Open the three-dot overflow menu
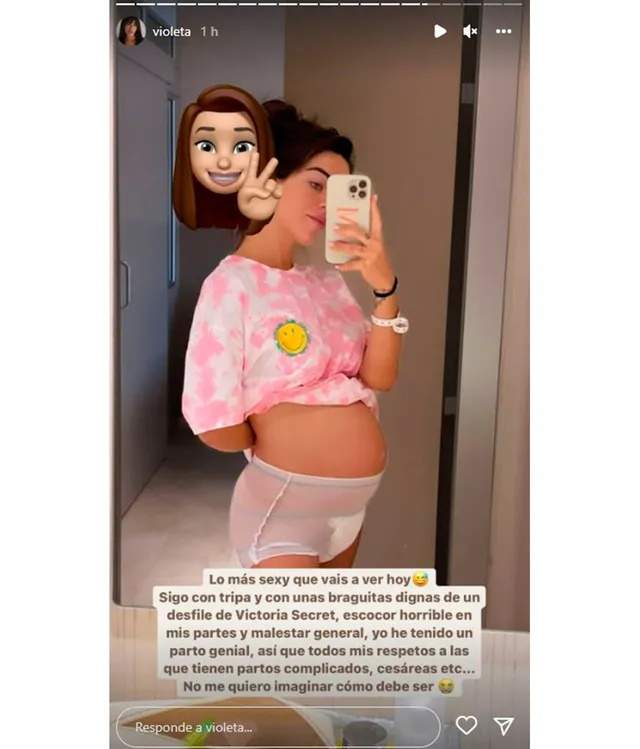Viewport: 640px width, 749px height. pyautogui.click(x=504, y=31)
